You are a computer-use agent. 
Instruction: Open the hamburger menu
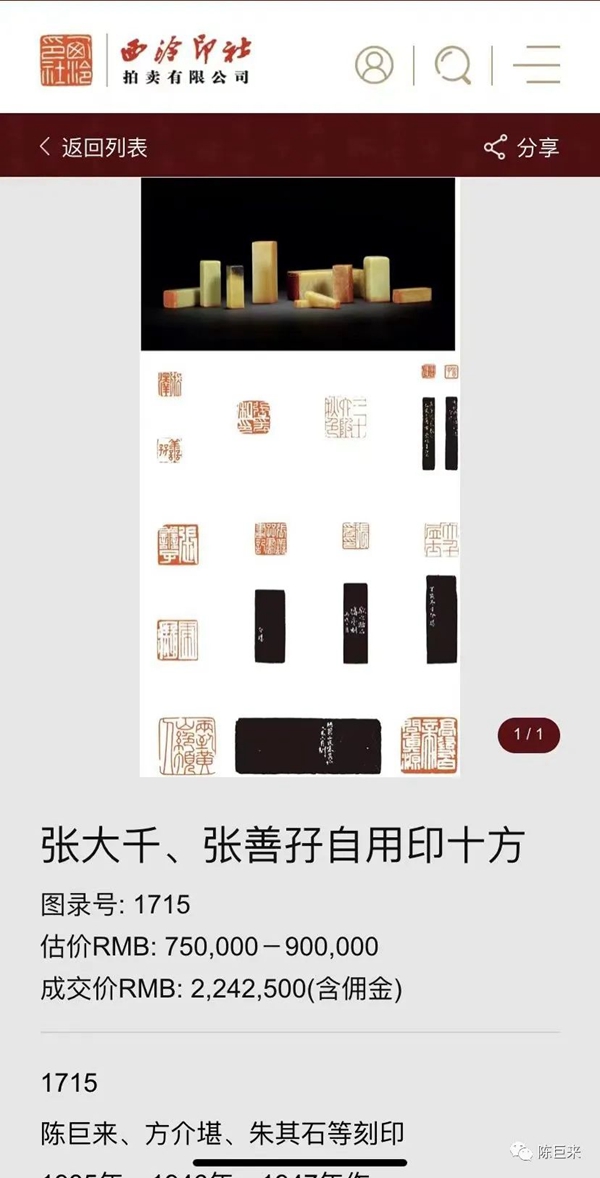[536, 65]
